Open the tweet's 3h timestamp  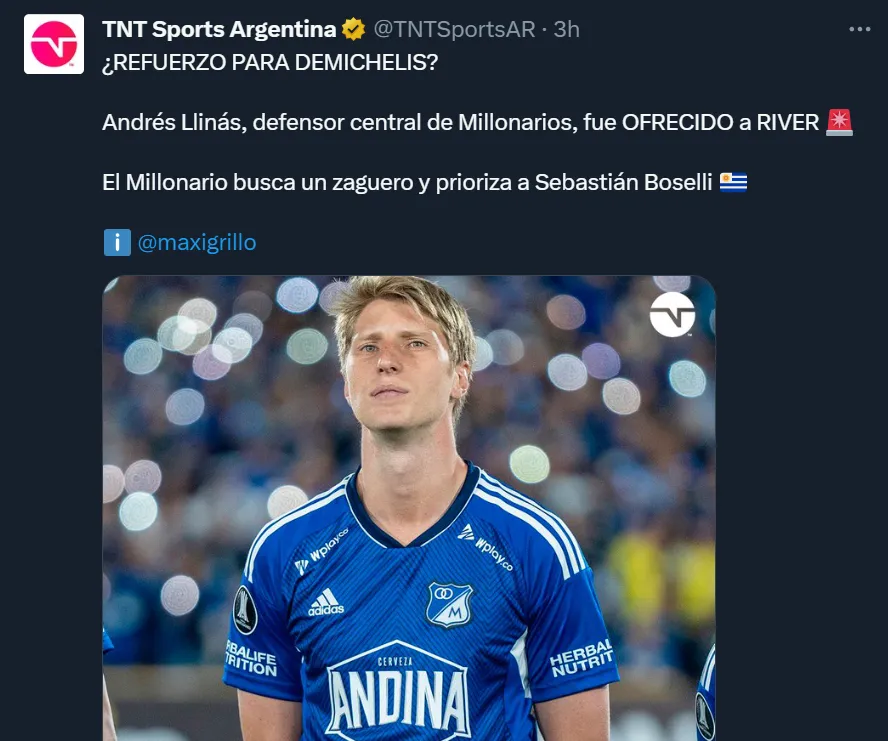click(566, 30)
